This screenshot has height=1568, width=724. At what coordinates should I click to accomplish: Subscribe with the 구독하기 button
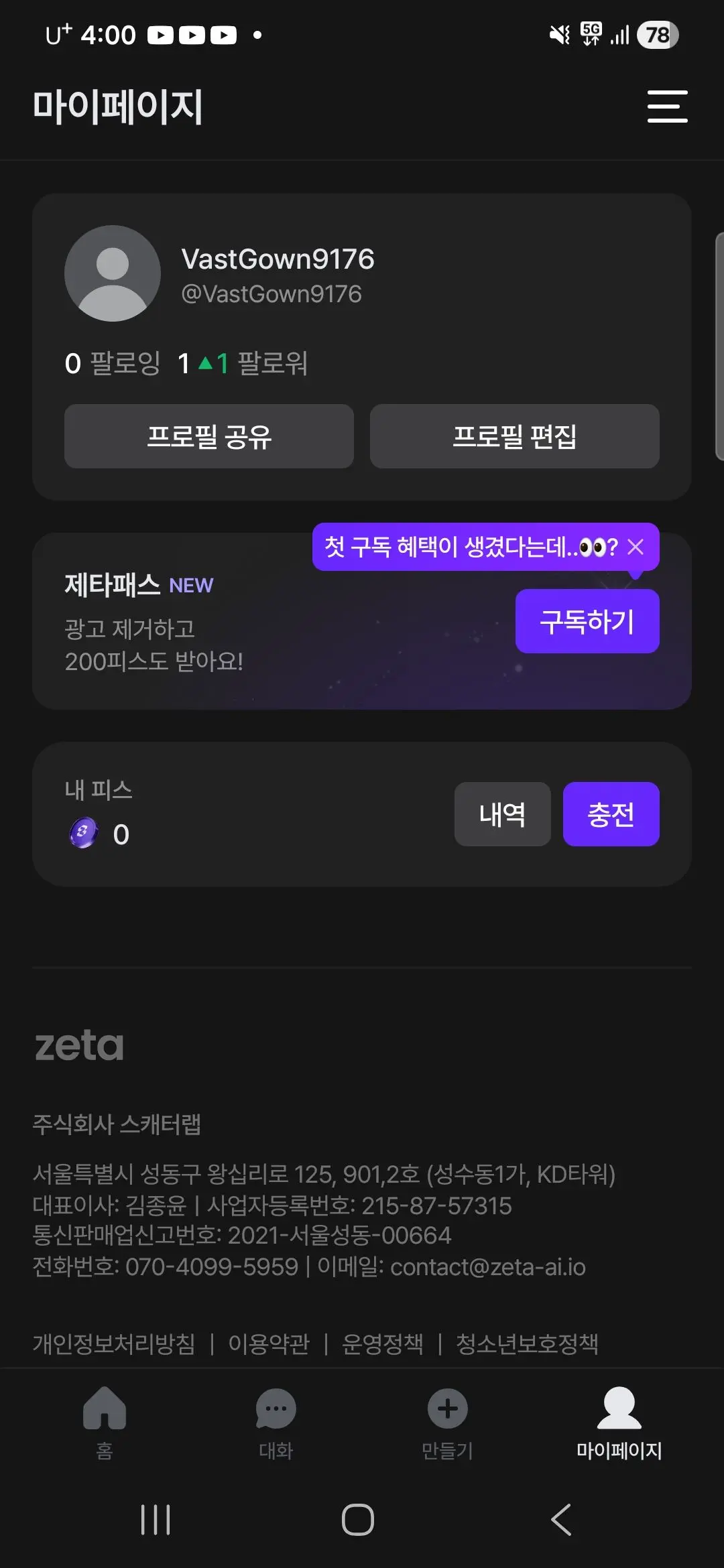click(x=587, y=621)
